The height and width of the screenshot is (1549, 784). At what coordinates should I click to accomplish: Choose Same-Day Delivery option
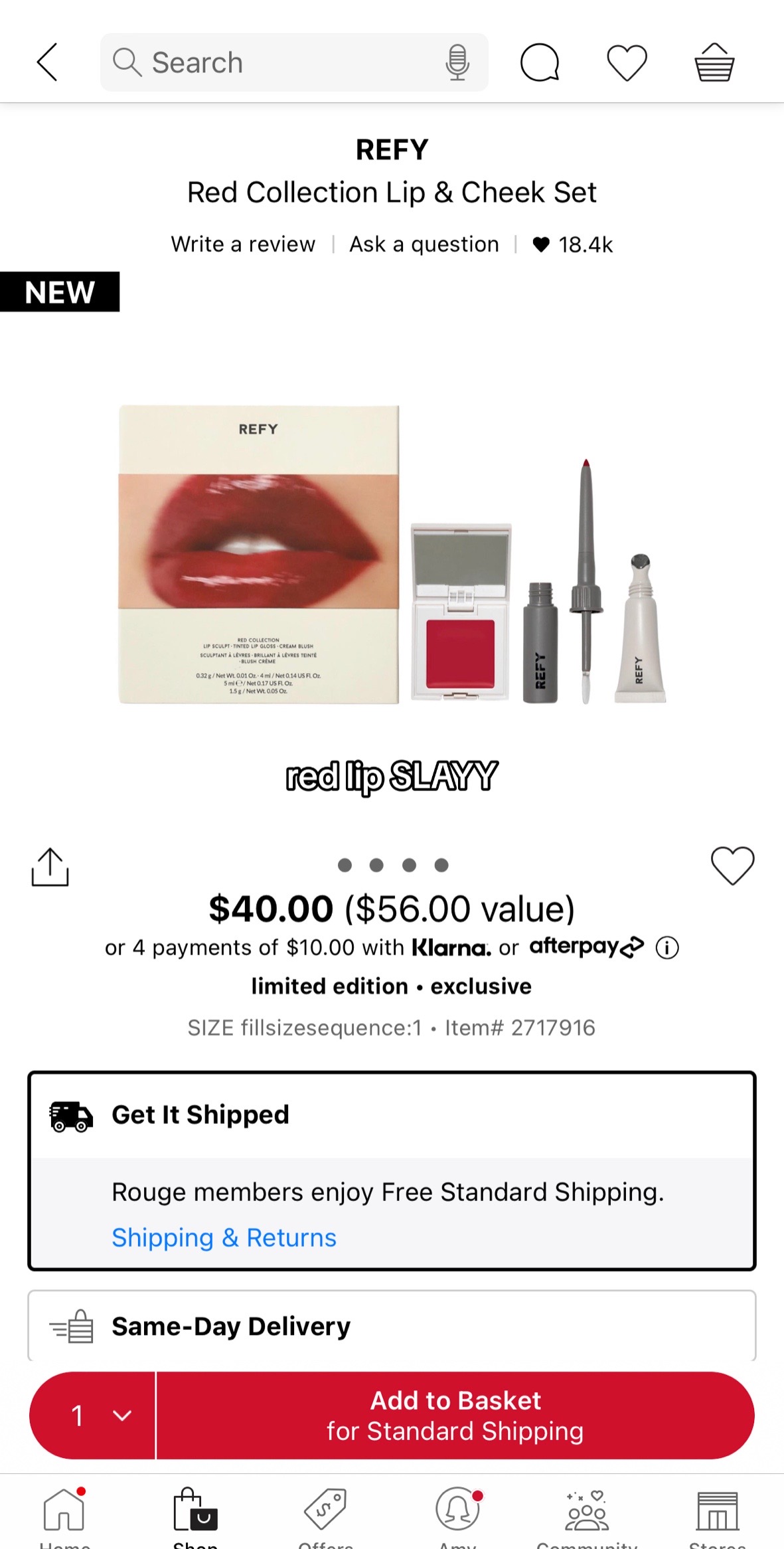[x=392, y=1326]
